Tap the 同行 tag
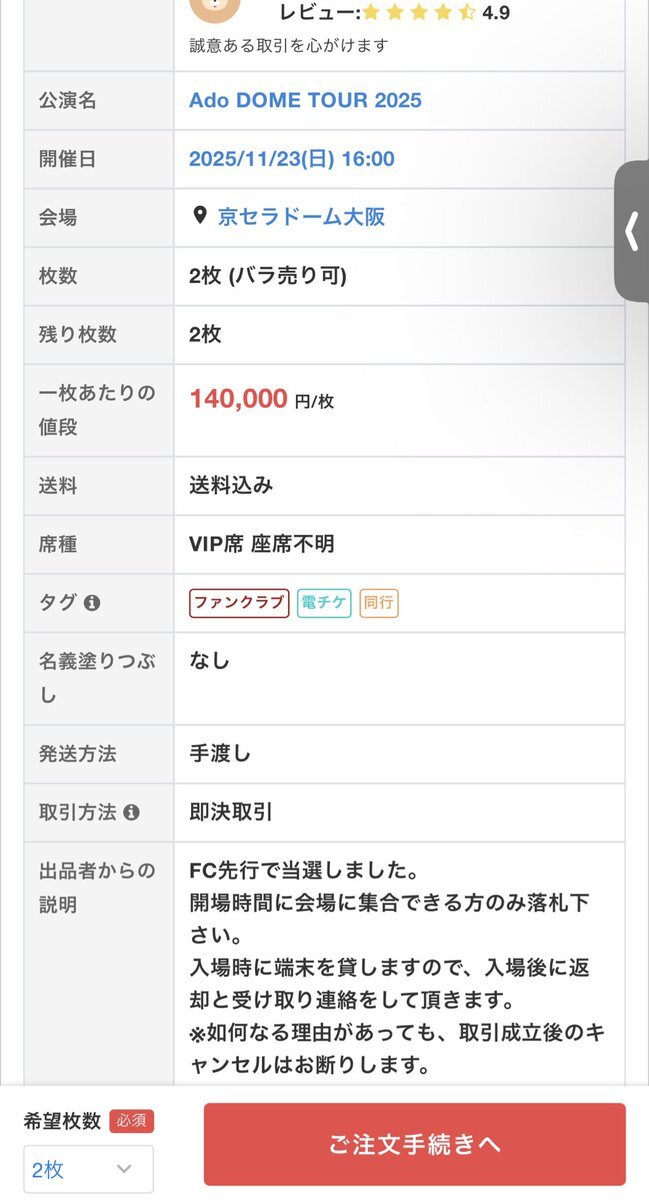This screenshot has height=1200, width=649. (x=379, y=603)
